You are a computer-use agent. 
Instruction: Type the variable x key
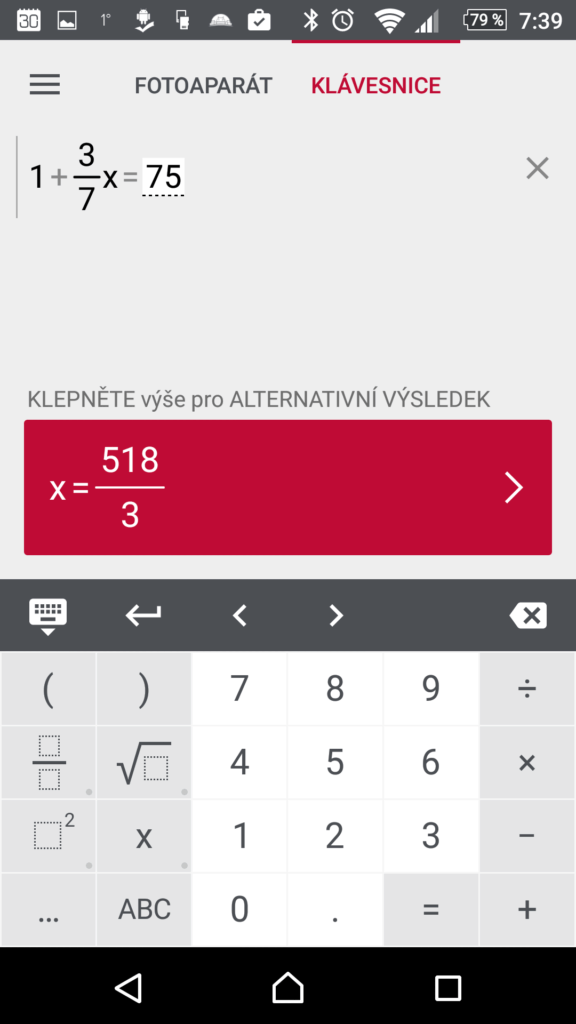(x=144, y=836)
